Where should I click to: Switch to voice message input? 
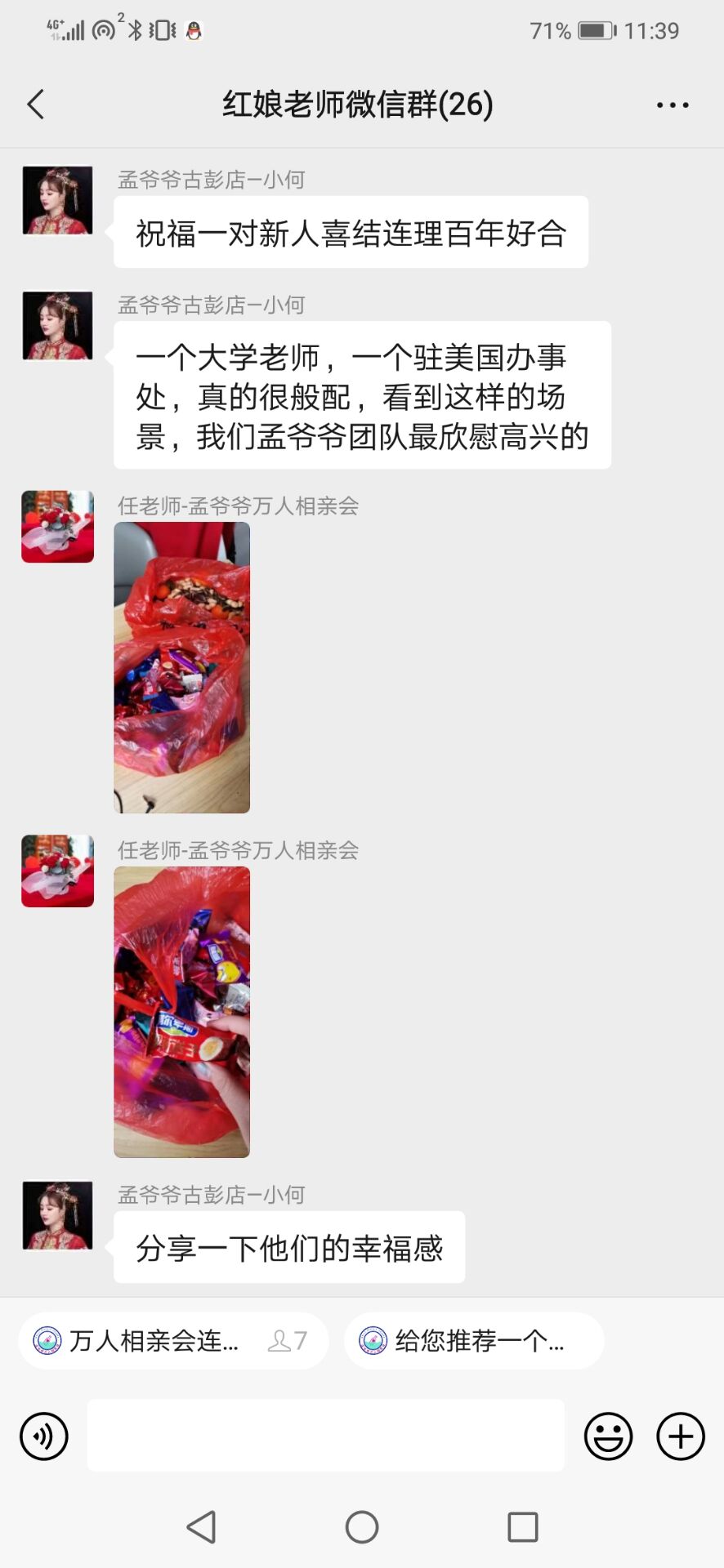pos(44,1437)
